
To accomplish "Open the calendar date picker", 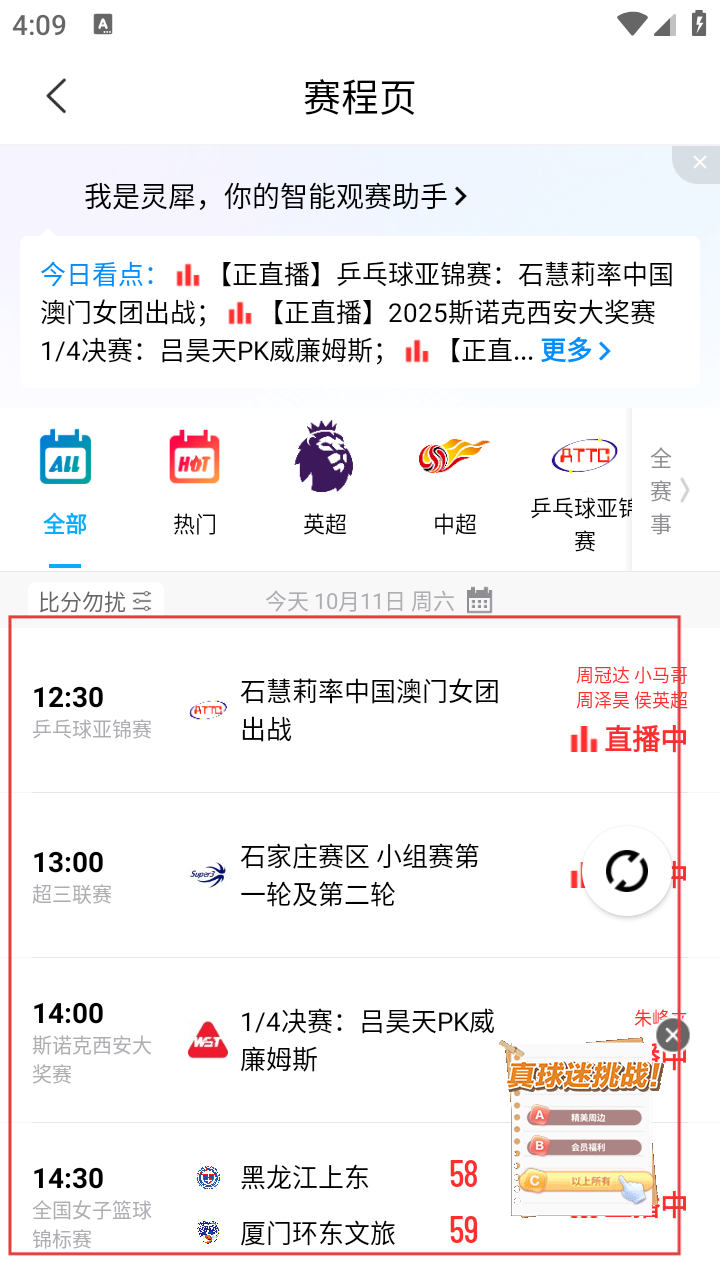I will [480, 600].
